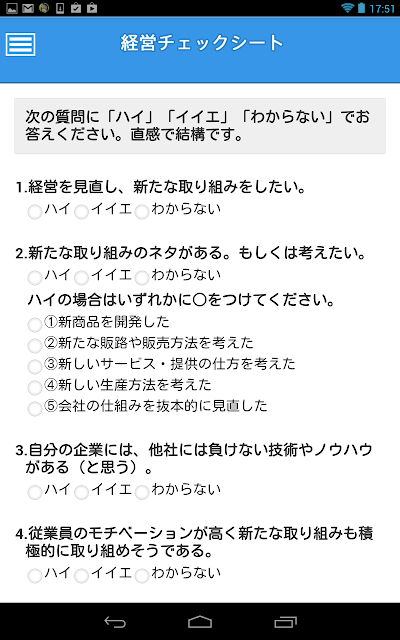Tap the system back button
Screen dimensions: 400x640
click(115, 622)
